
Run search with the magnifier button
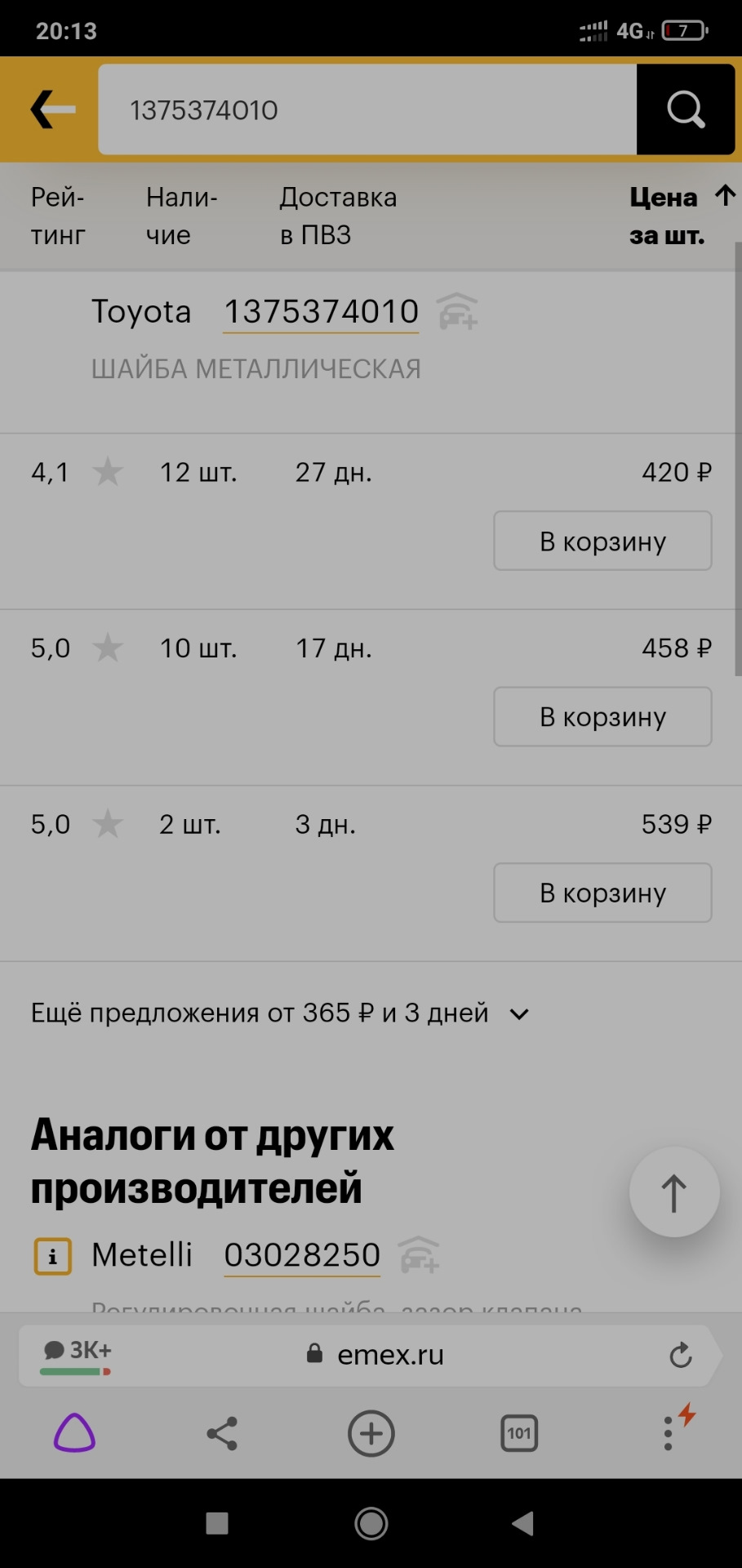[685, 109]
